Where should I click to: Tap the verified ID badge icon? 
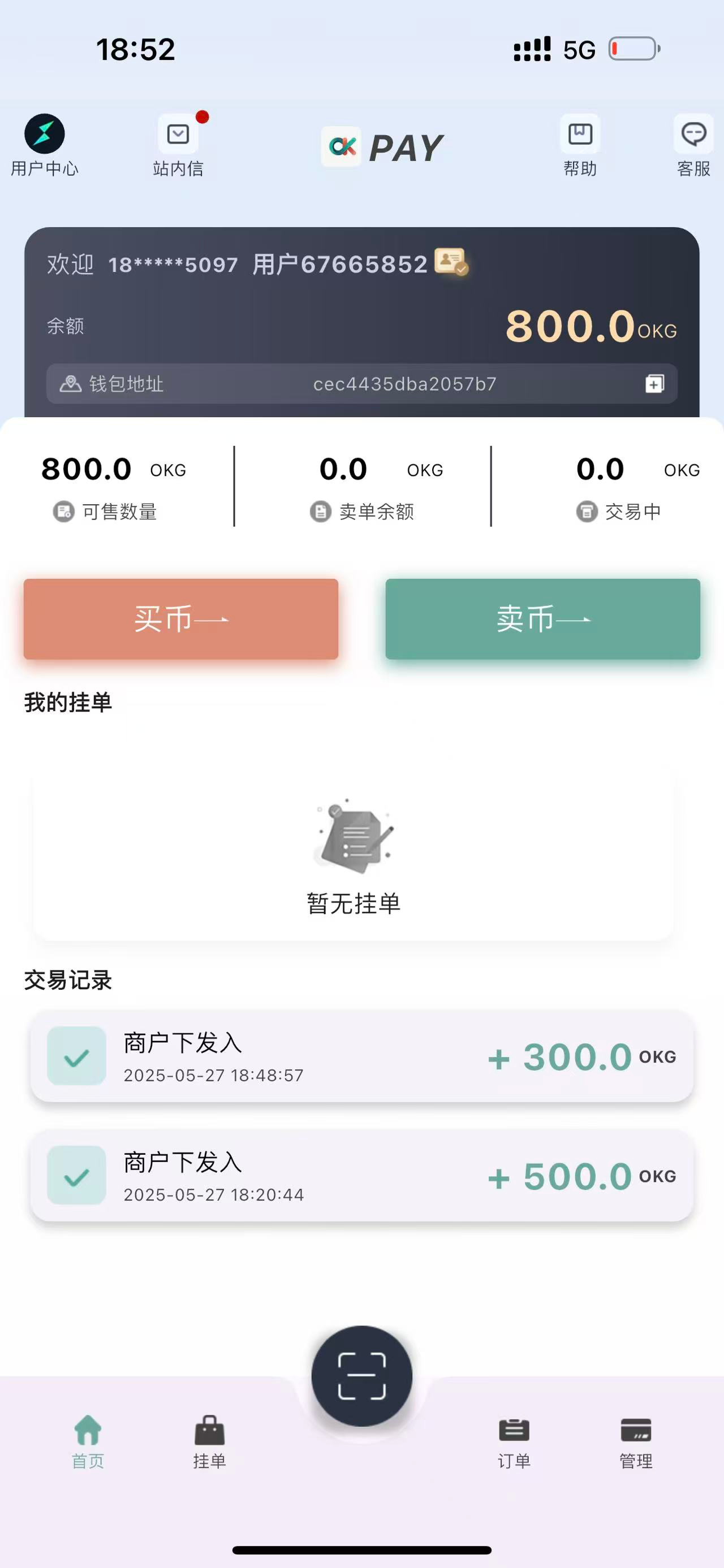tap(451, 262)
